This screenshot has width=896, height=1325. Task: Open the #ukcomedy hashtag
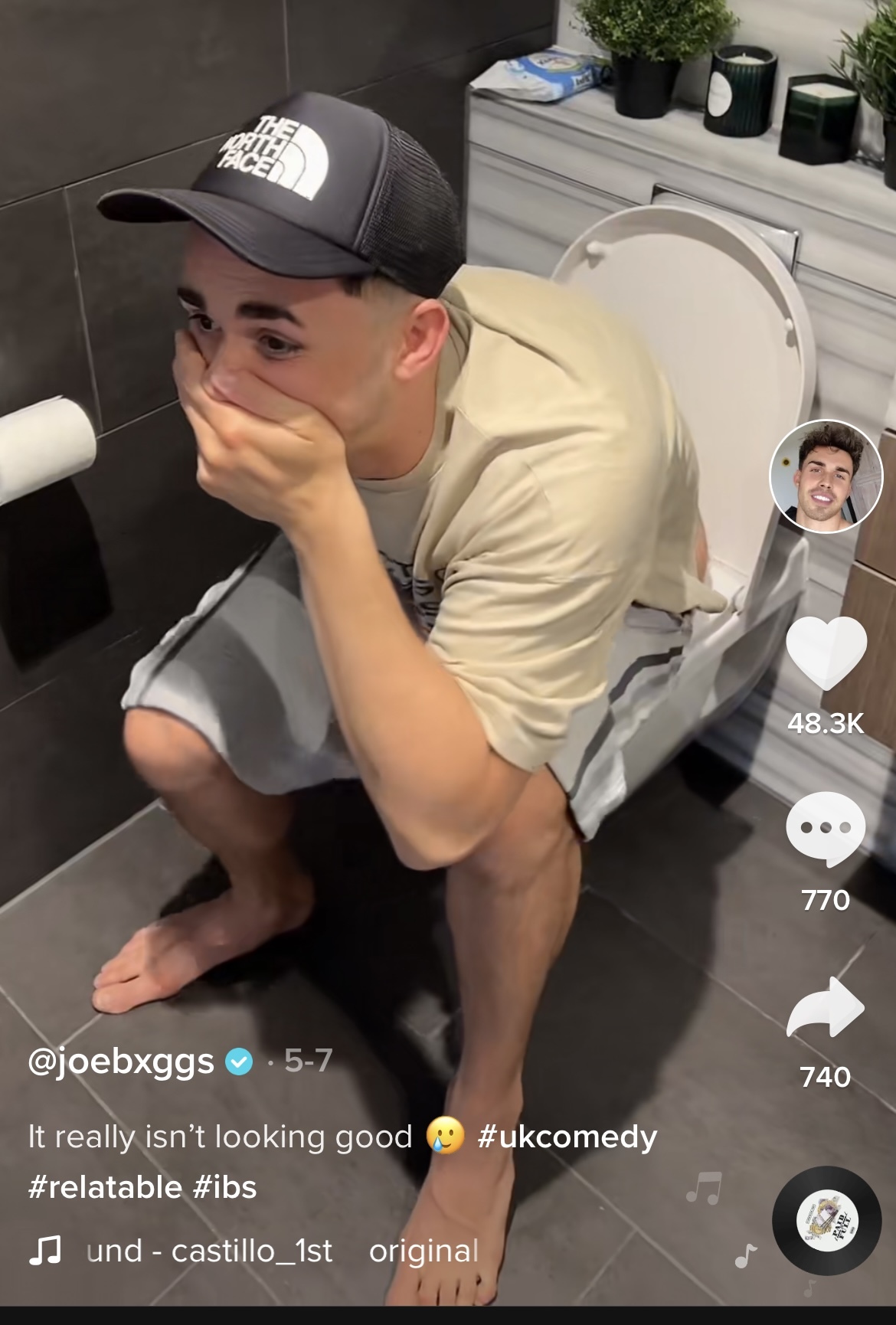(x=567, y=1136)
